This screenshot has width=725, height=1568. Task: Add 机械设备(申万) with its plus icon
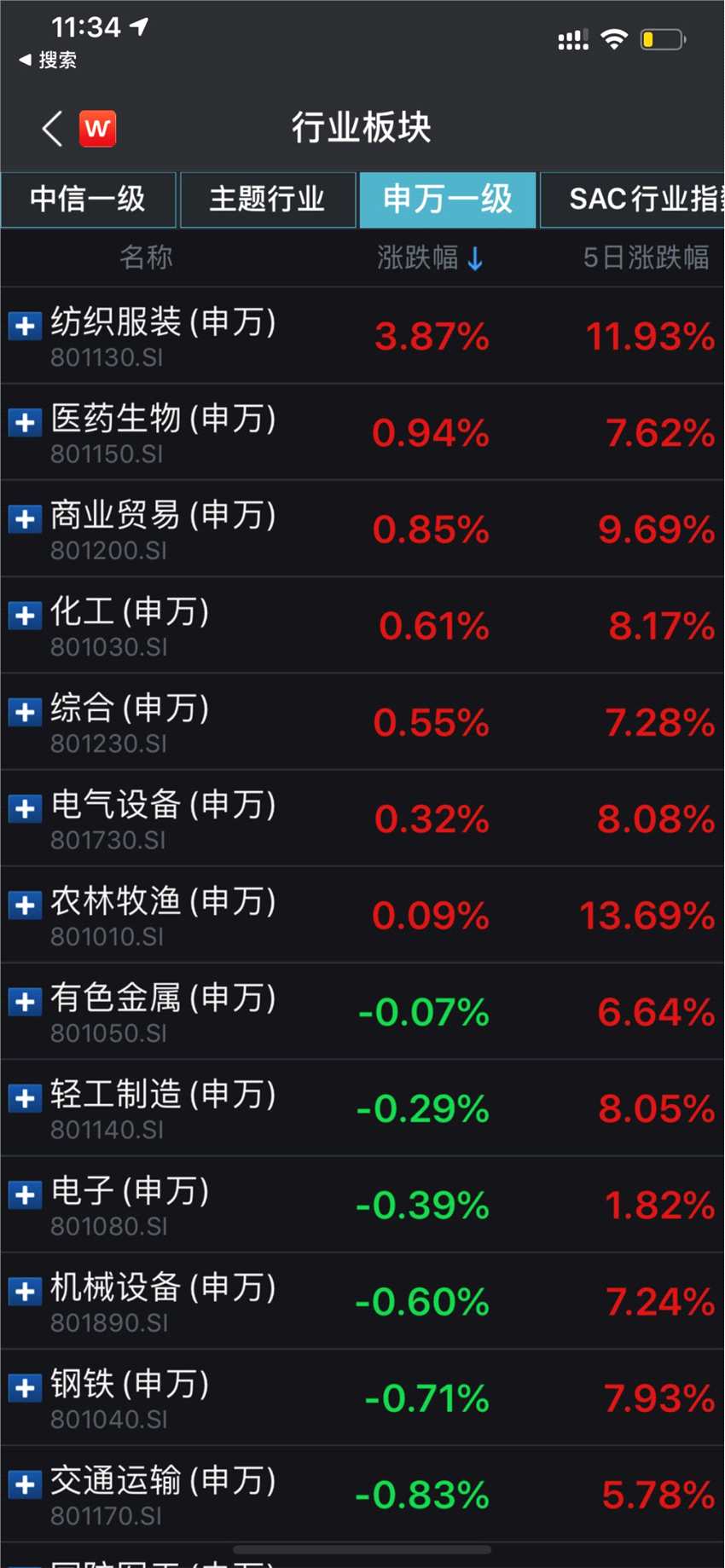(25, 1291)
